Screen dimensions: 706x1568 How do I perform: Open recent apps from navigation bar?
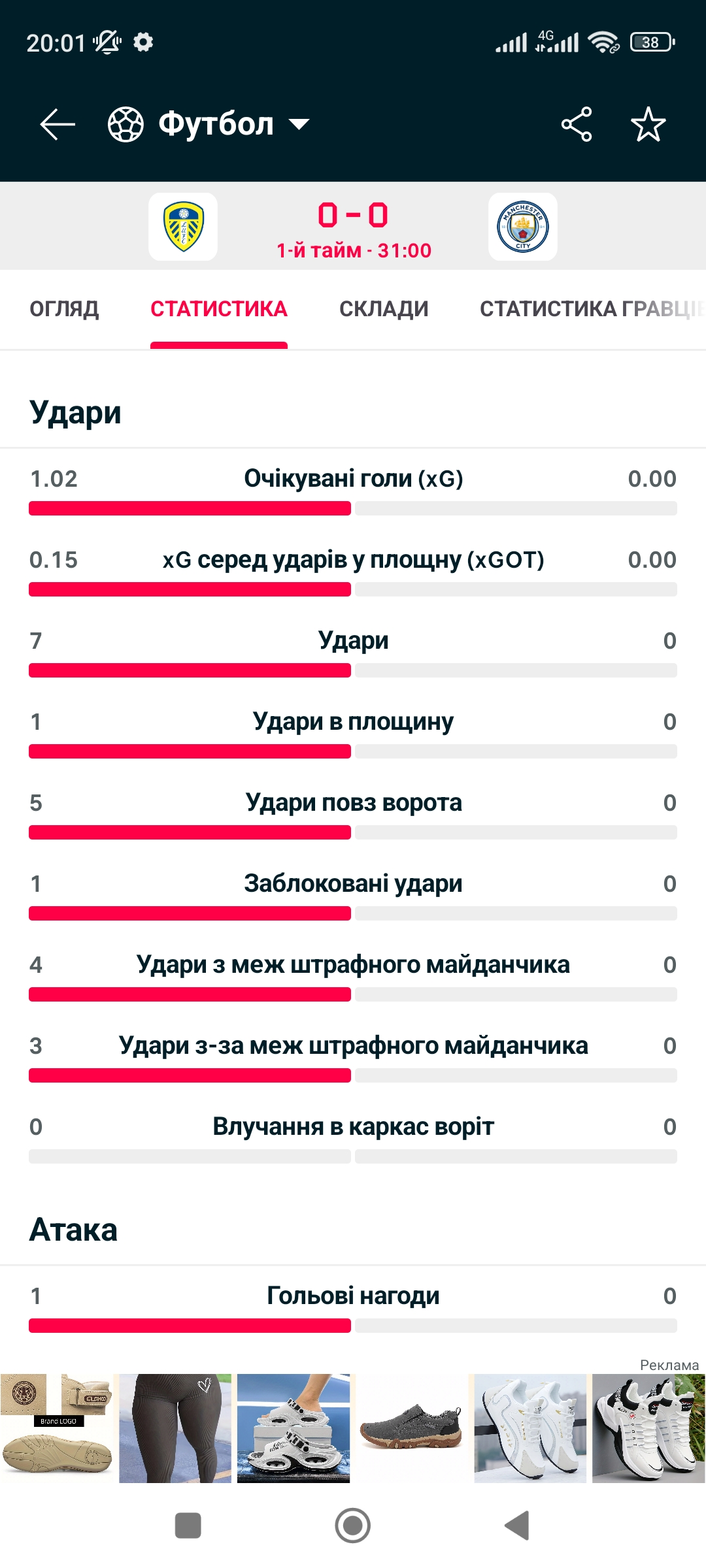coord(188,1526)
